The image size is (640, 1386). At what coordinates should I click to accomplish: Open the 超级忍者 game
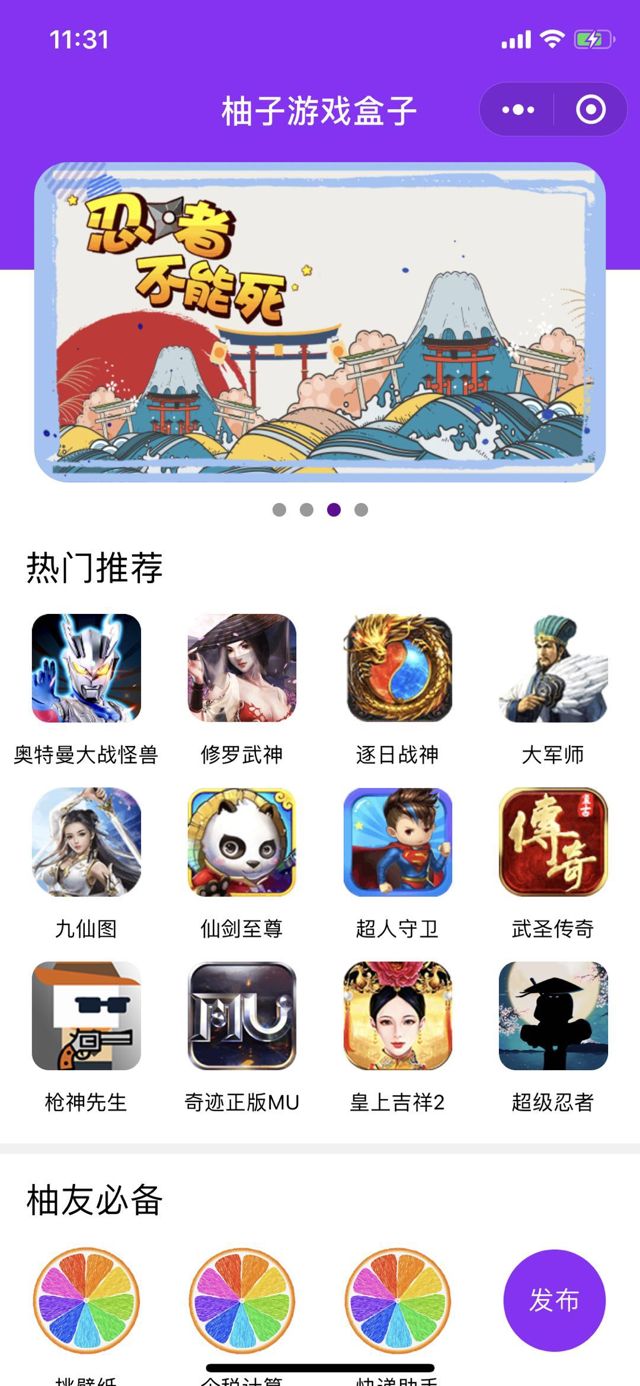(553, 1016)
